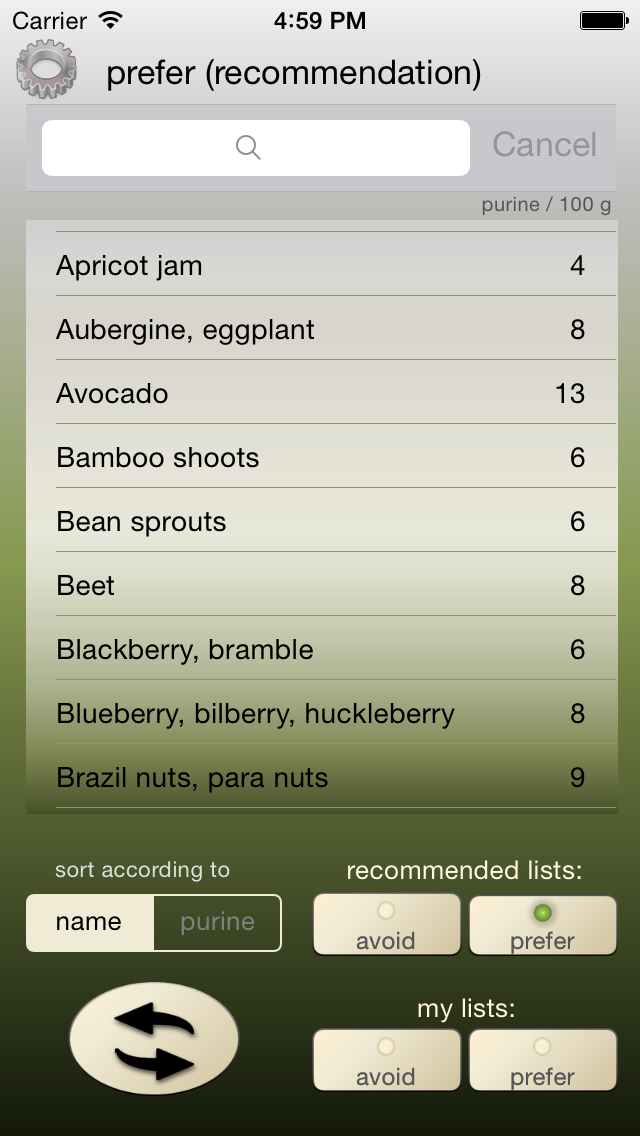
Task: Tap the swap arrows button
Action: 154,1038
